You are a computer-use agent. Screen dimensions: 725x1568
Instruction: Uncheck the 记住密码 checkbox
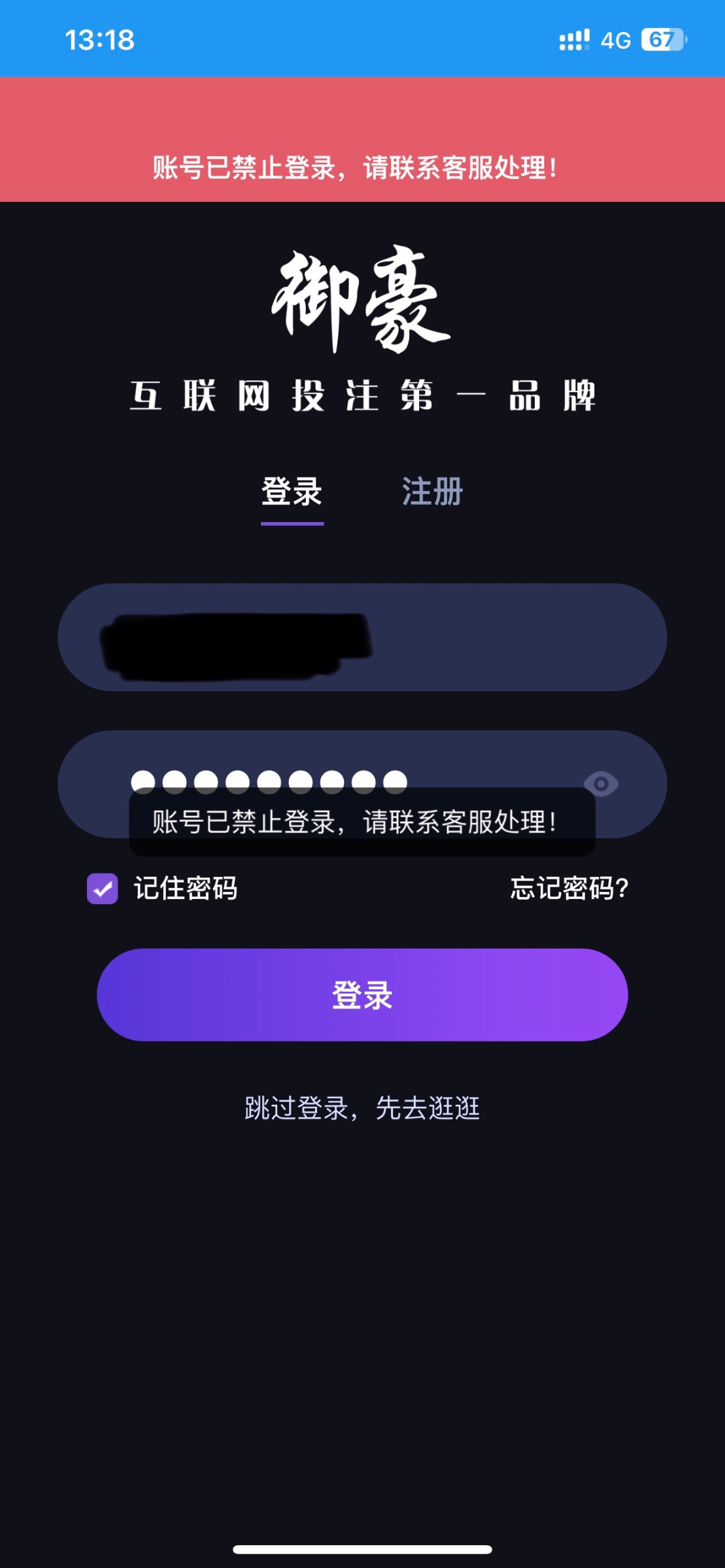pyautogui.click(x=103, y=889)
